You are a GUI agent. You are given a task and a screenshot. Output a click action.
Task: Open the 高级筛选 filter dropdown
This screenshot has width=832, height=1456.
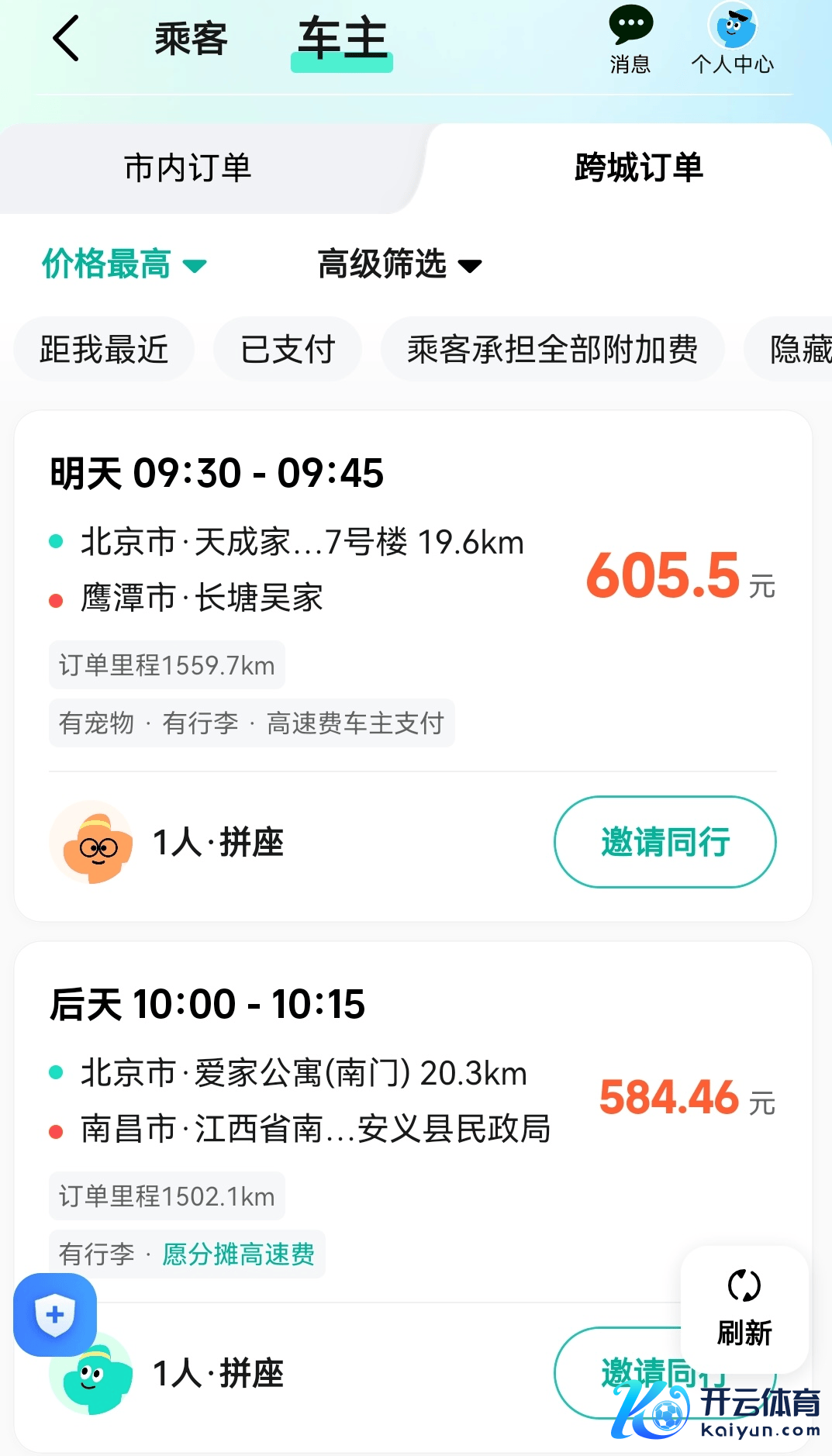[399, 264]
